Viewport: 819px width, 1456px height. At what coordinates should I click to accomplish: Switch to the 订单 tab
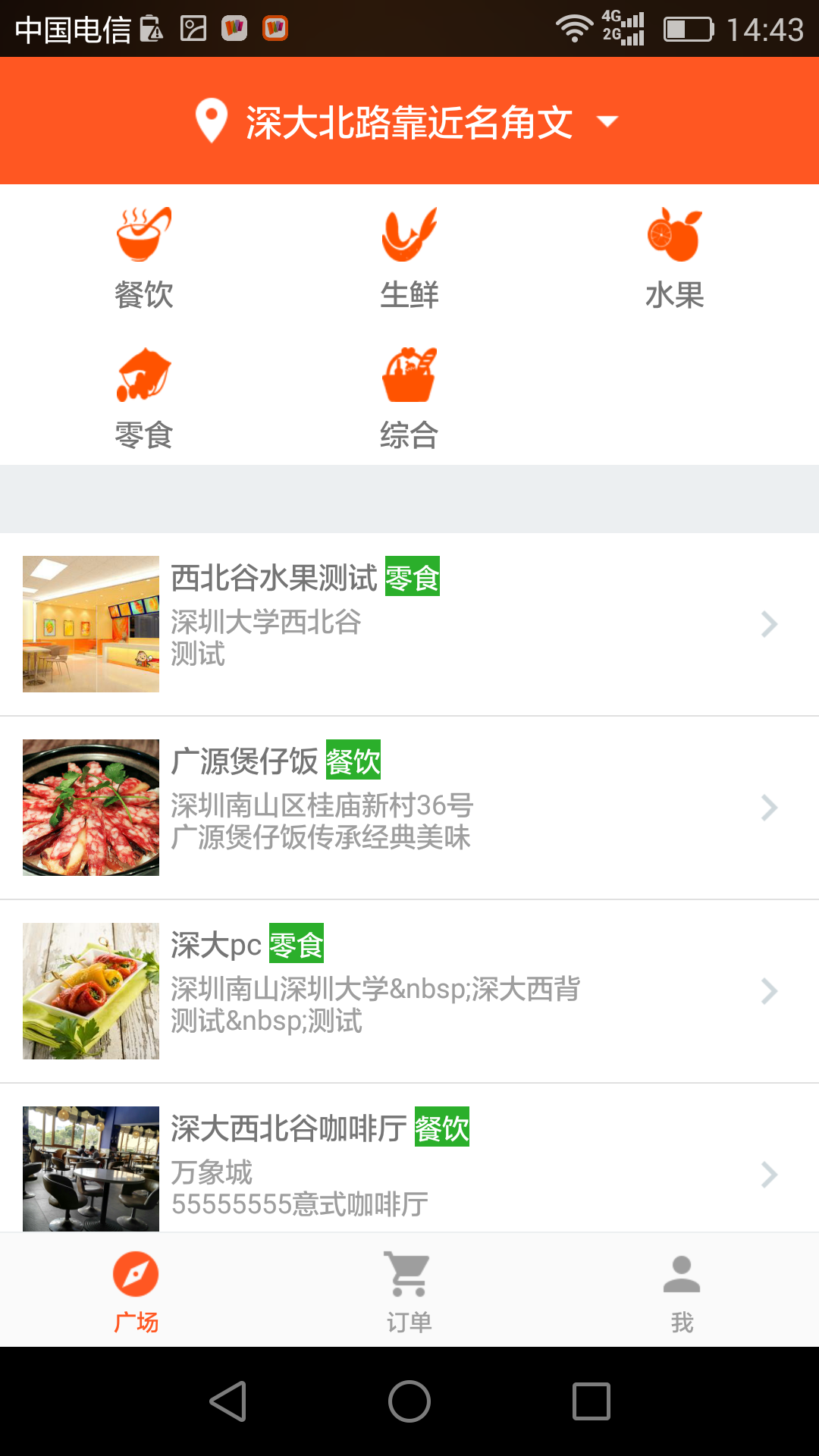[409, 1289]
